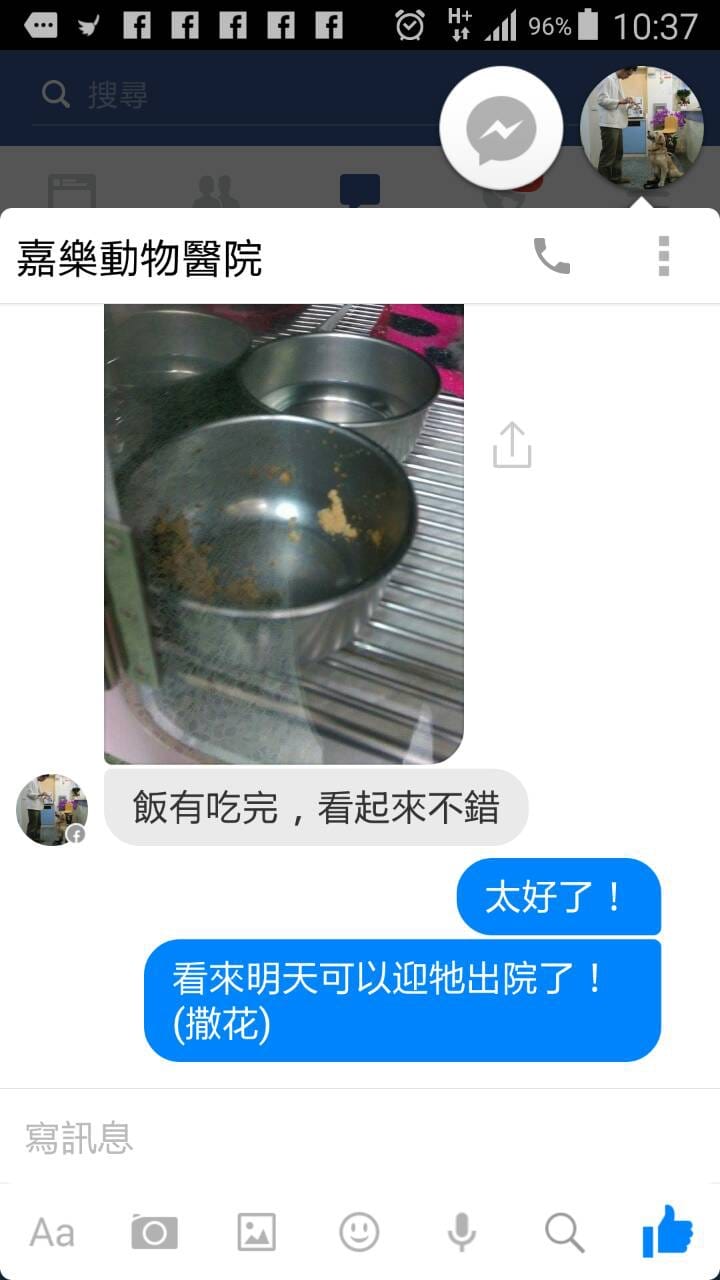The width and height of the screenshot is (720, 1280).
Task: View the sender's profile picture beside 飯有吃完
Action: (x=52, y=808)
